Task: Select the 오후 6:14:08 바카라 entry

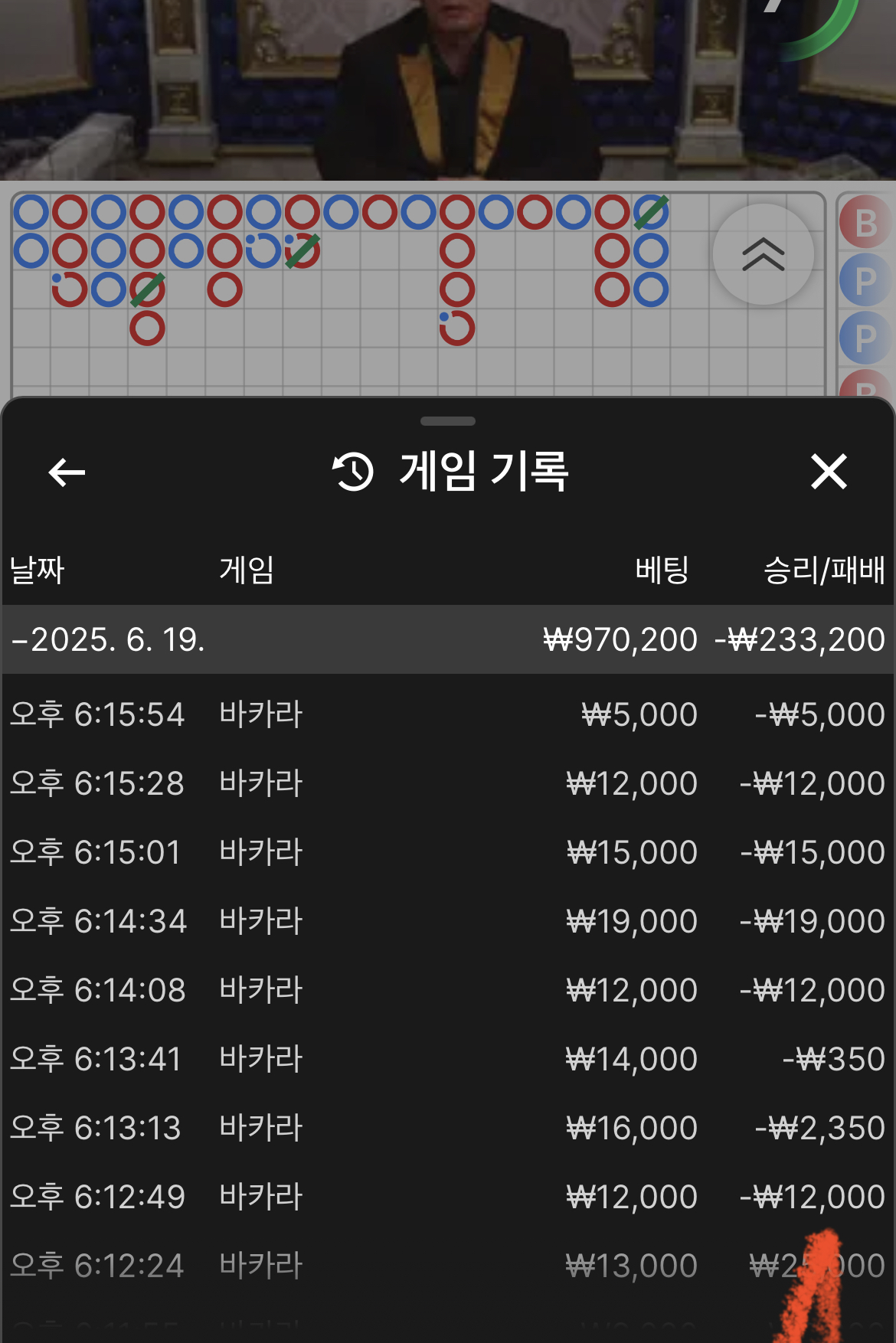Action: pos(448,990)
